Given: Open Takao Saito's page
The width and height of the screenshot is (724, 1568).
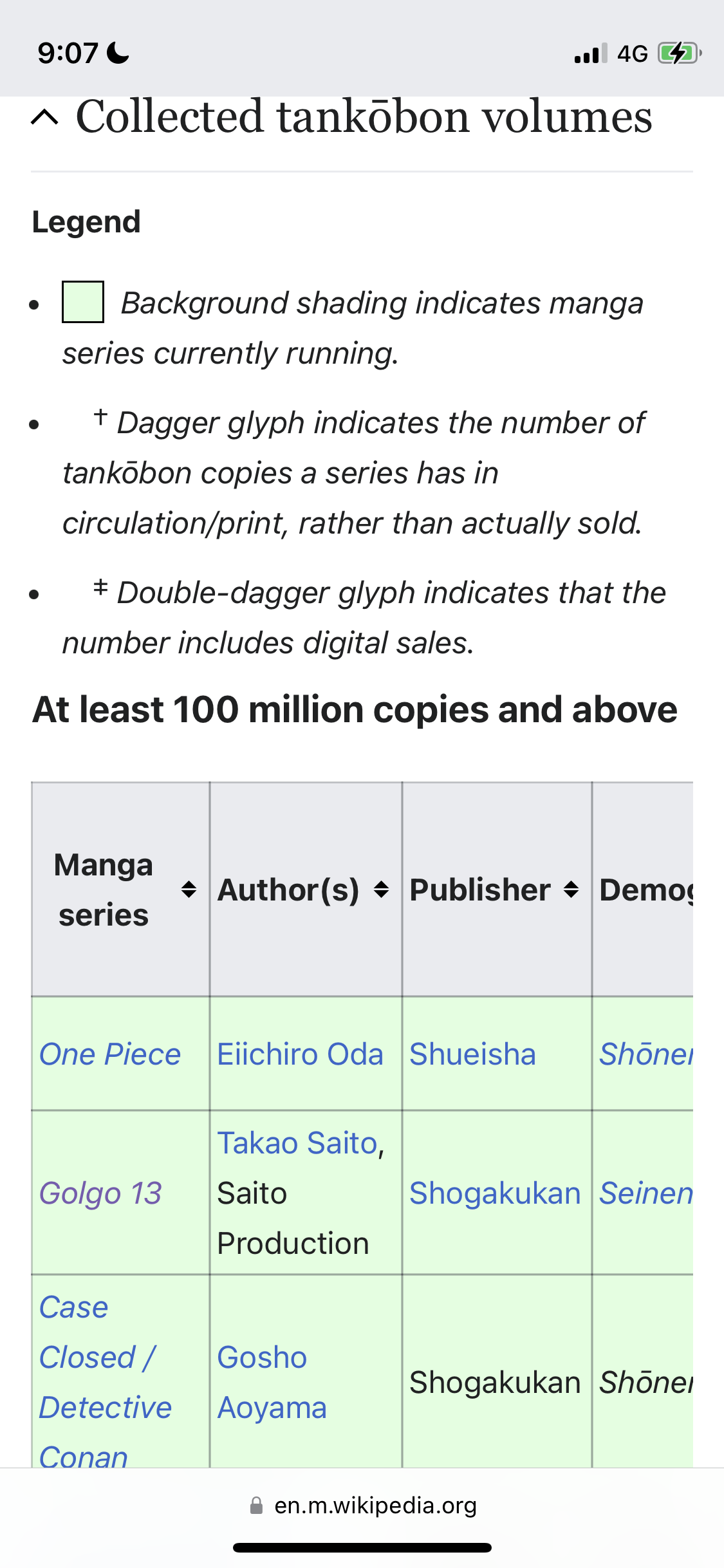Looking at the screenshot, I should pyautogui.click(x=297, y=1143).
